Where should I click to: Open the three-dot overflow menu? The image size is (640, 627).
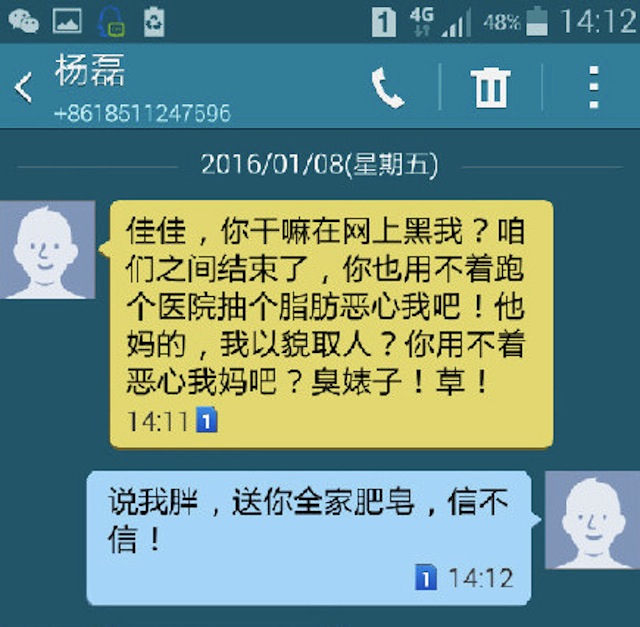[x=594, y=88]
